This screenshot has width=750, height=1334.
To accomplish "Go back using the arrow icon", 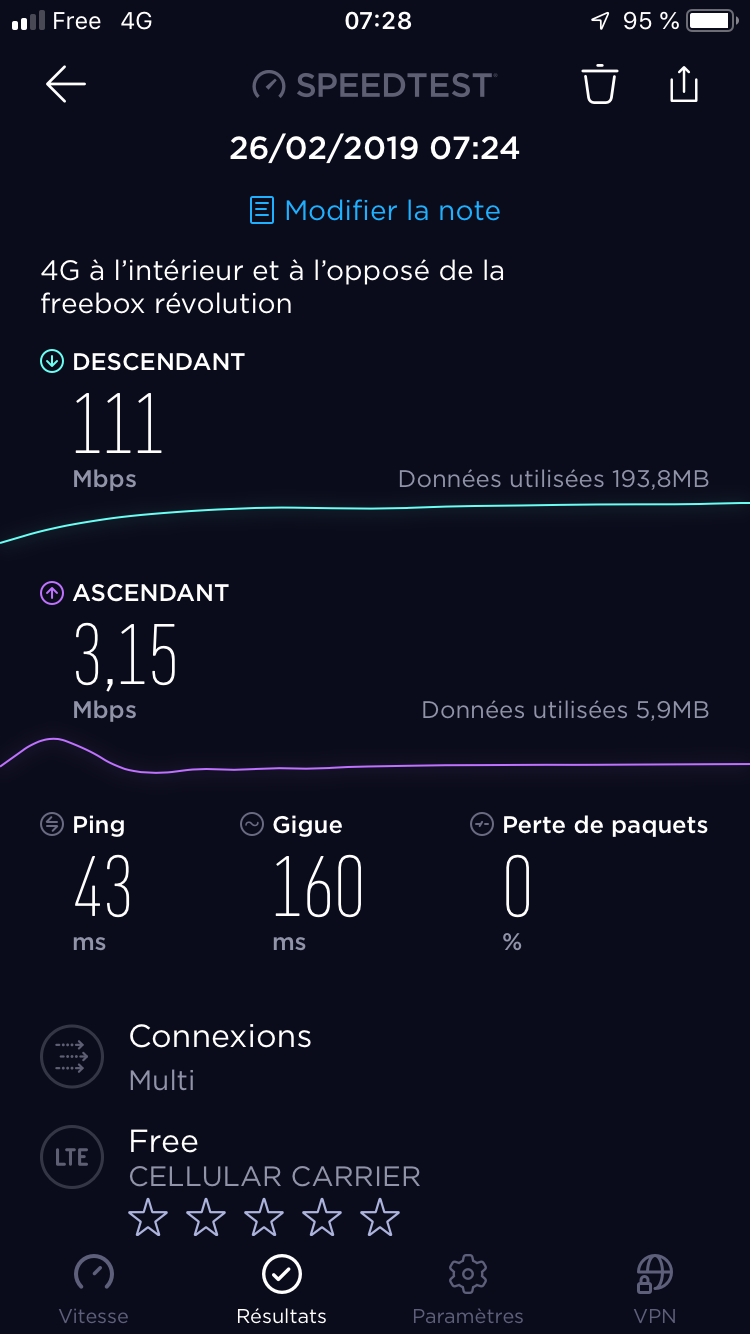I will click(x=66, y=85).
